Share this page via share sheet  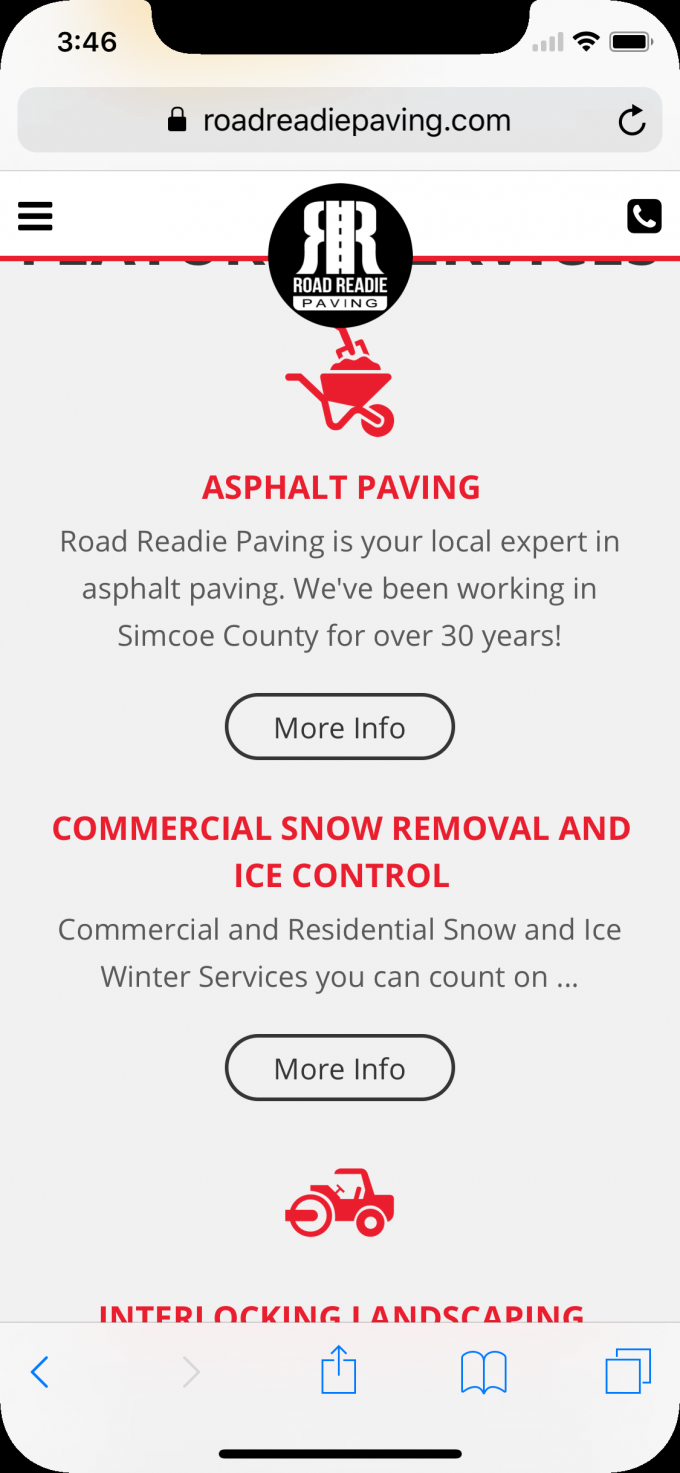(x=339, y=1371)
